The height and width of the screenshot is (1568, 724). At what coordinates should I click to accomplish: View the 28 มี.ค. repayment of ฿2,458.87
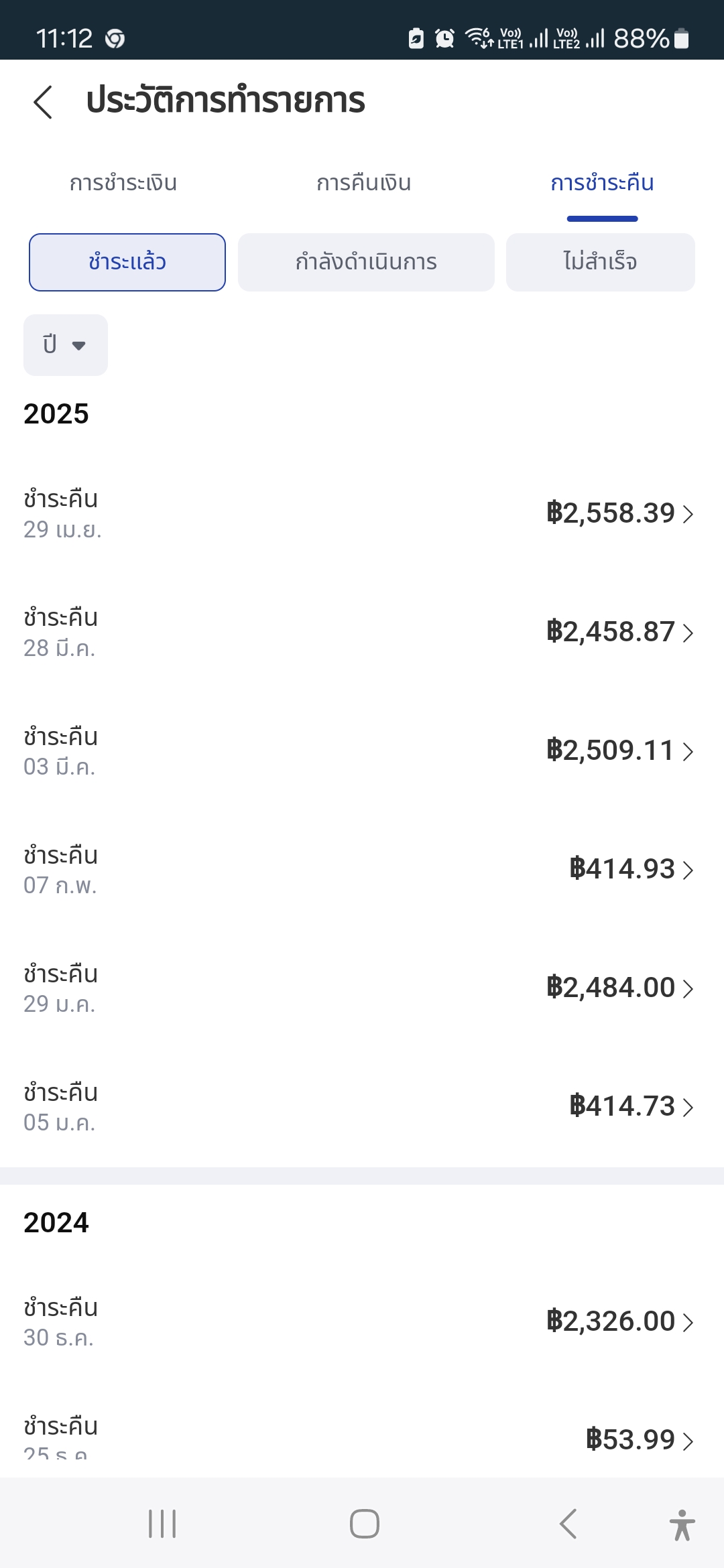pyautogui.click(x=362, y=633)
